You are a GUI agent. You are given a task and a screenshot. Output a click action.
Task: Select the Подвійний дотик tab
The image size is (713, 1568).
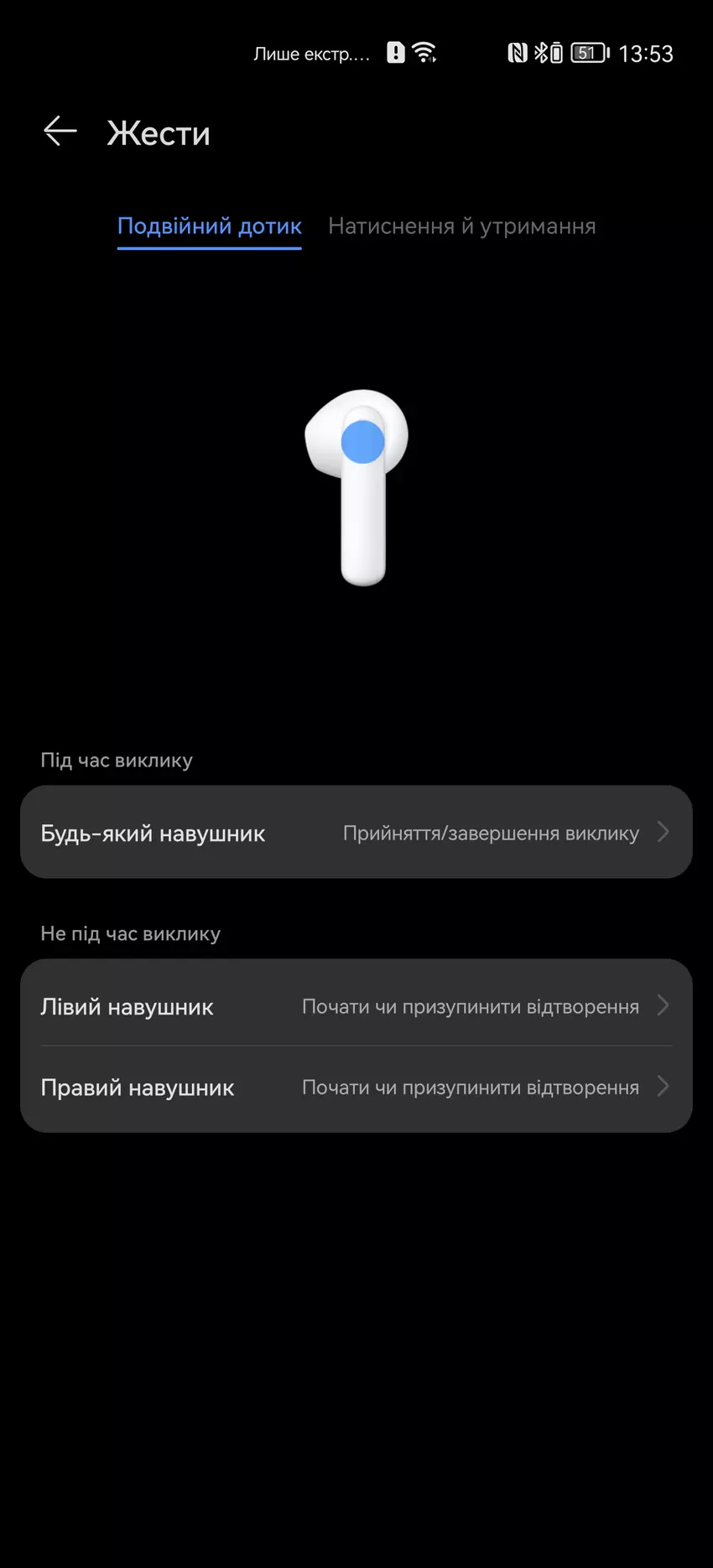209,226
